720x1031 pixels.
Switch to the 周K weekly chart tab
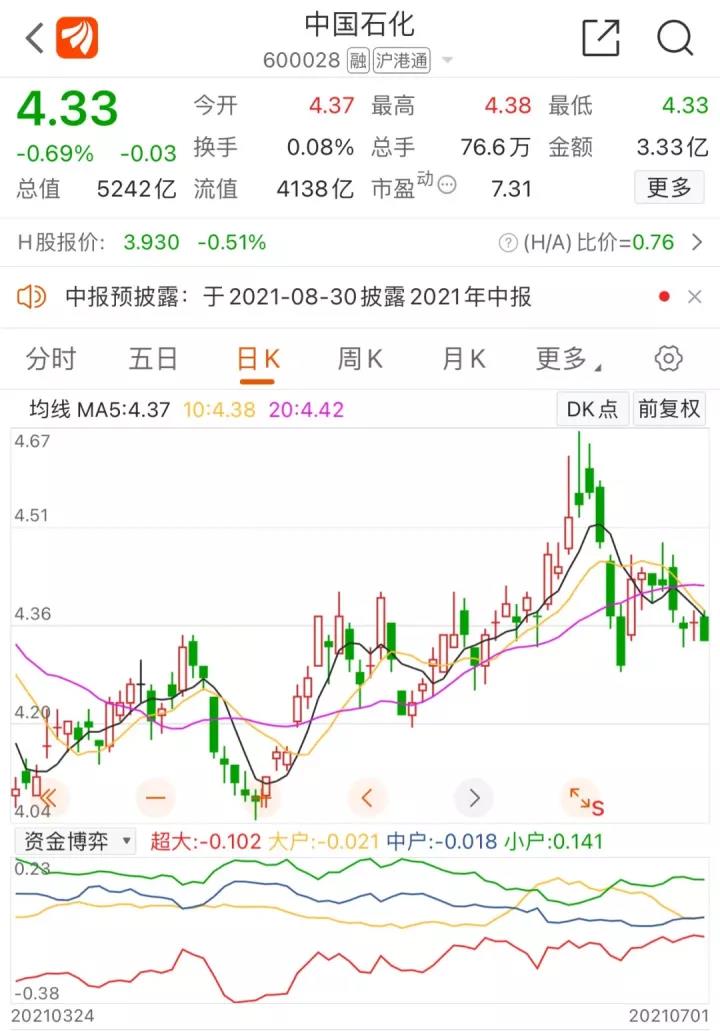[x=359, y=358]
